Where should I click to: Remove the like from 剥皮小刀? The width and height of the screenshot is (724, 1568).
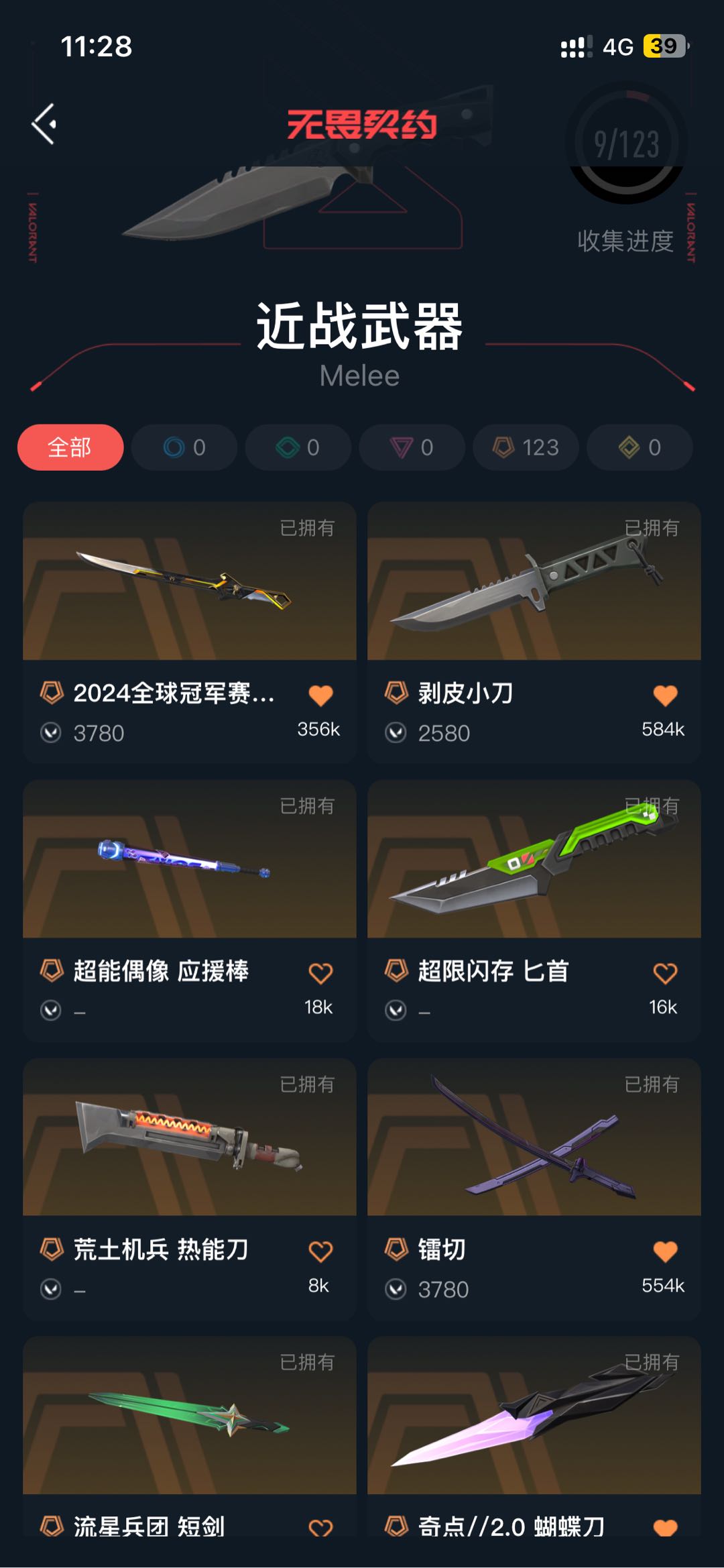(665, 695)
